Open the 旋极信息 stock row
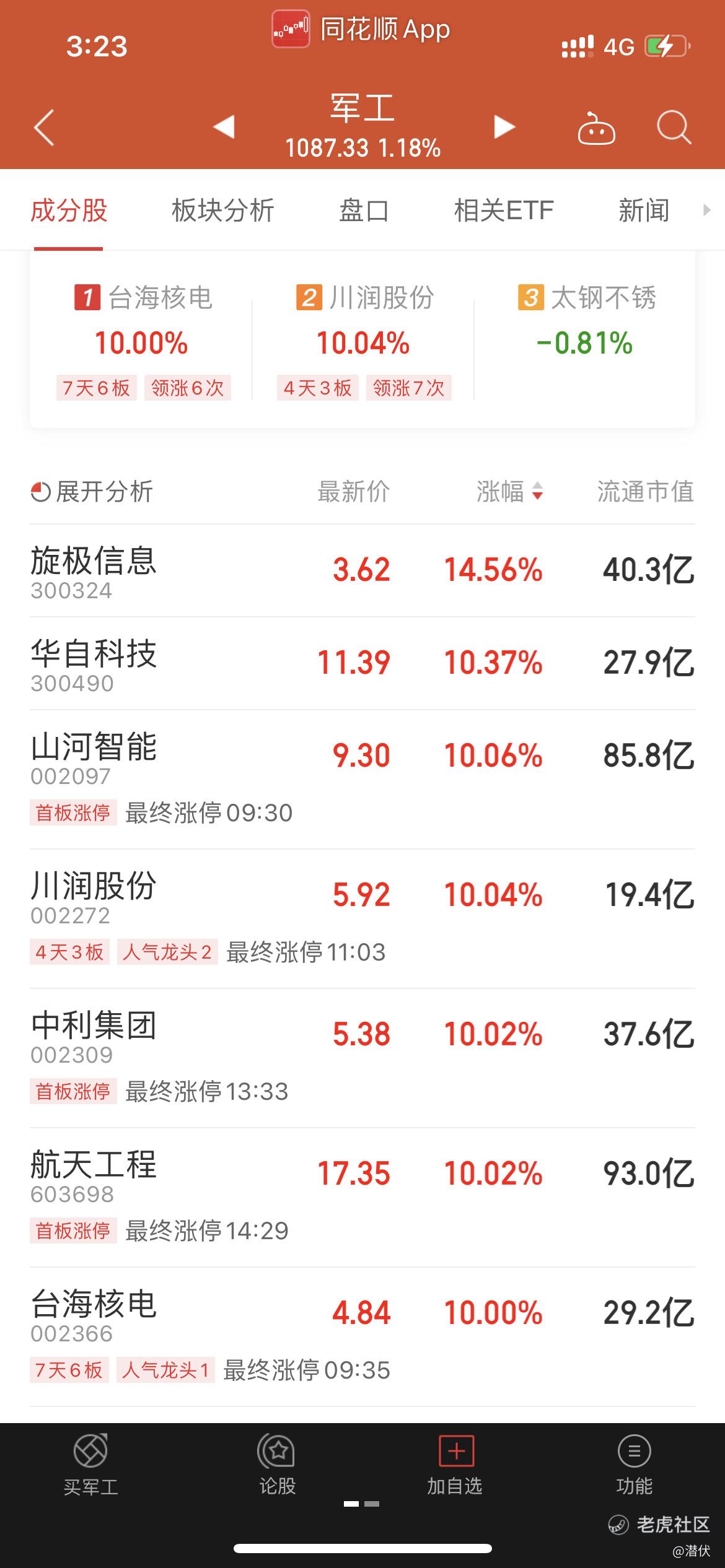Viewport: 725px width, 1568px height. (x=362, y=570)
